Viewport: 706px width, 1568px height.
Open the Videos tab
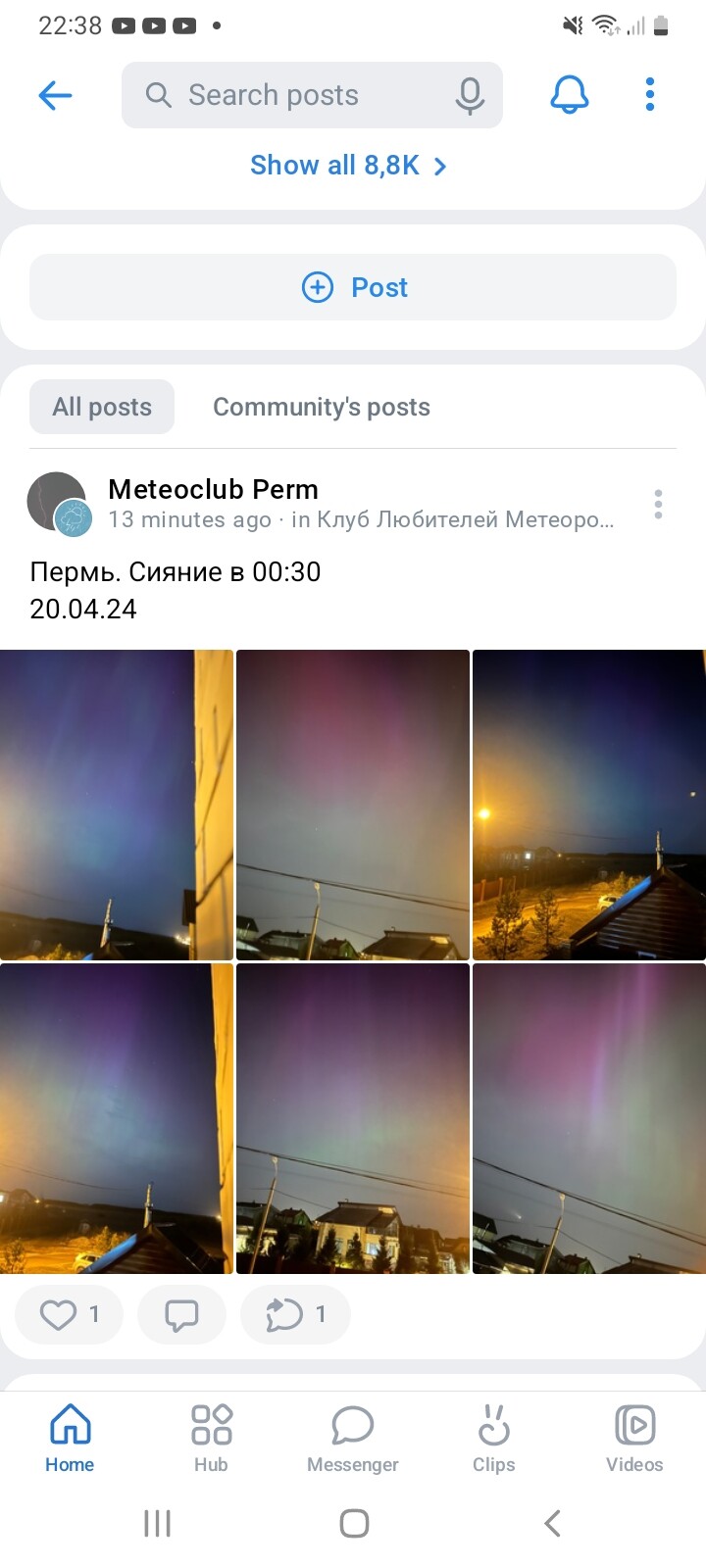pos(634,1438)
